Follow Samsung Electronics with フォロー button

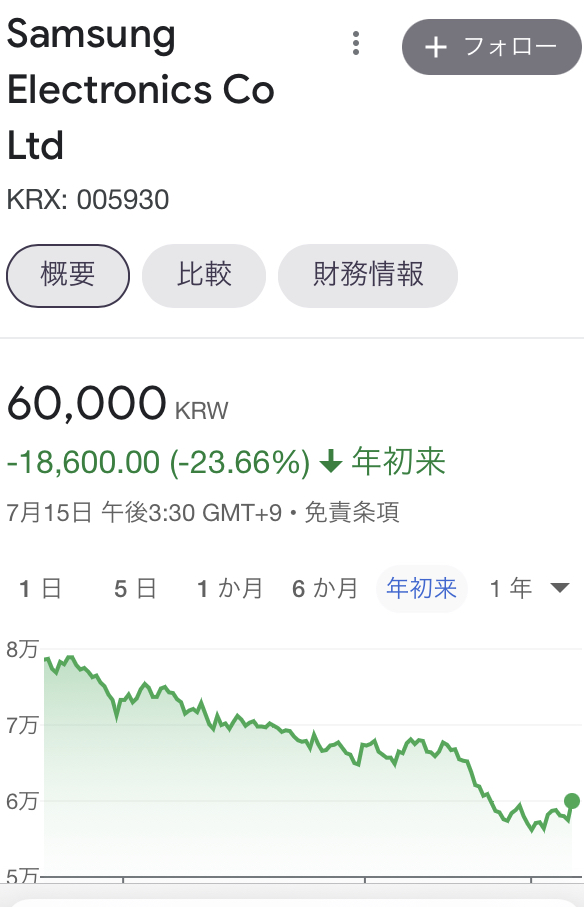click(x=491, y=47)
